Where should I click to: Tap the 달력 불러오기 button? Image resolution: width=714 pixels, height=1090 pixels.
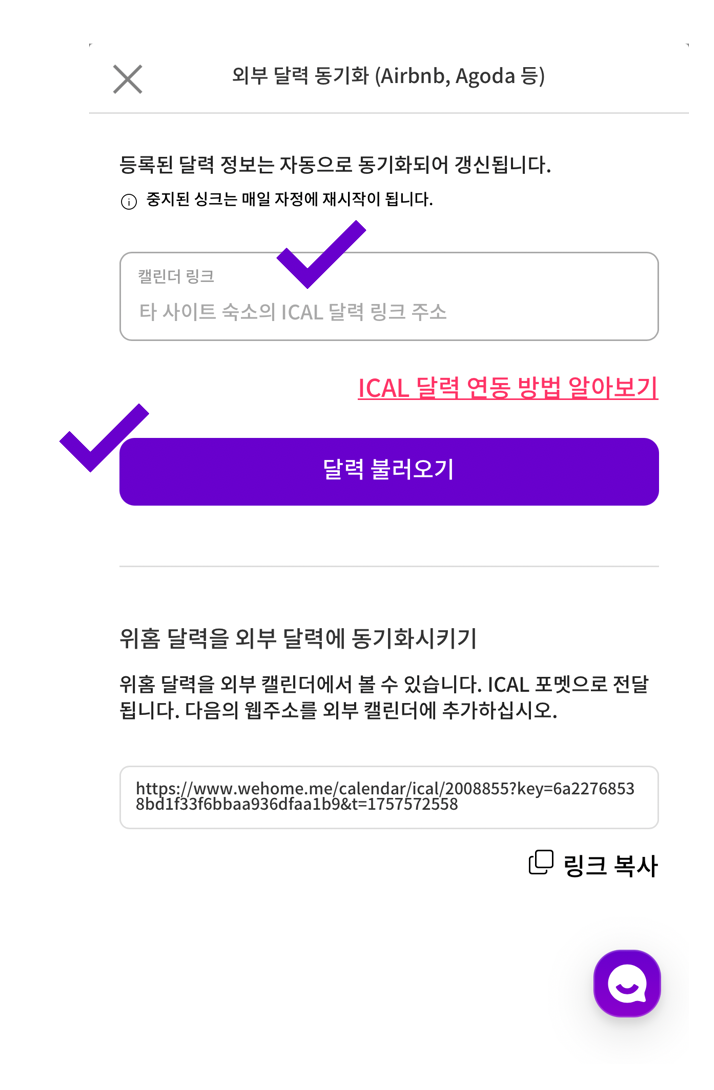click(x=388, y=471)
